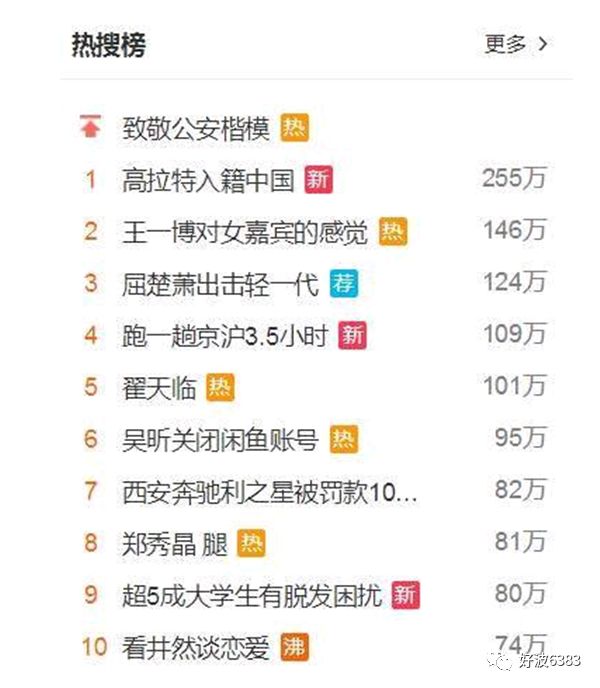Image resolution: width=600 pixels, height=688 pixels.
Task: View topic 王一博对女嘉宾的感觉
Action: pyautogui.click(x=244, y=232)
